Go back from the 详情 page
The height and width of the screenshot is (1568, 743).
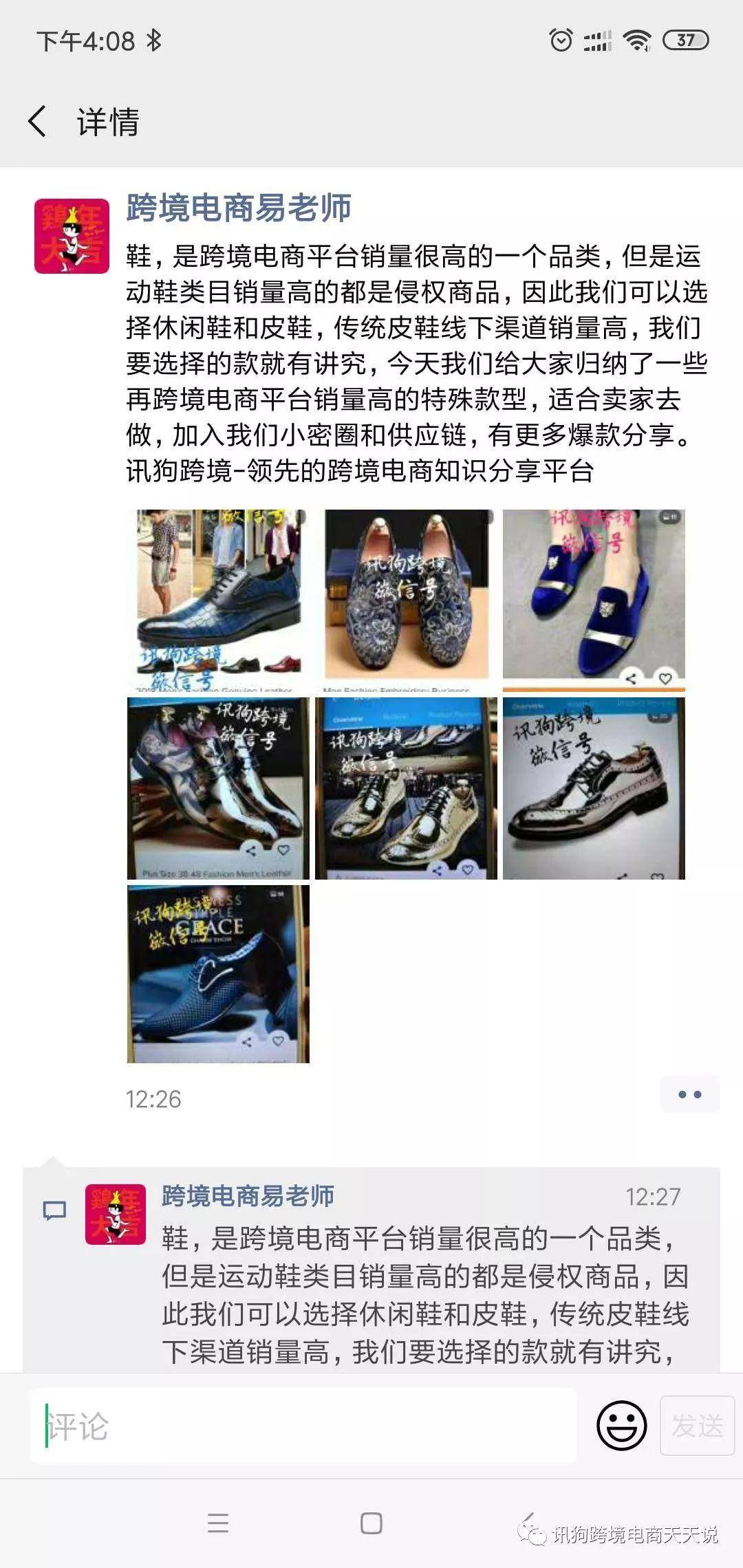38,122
